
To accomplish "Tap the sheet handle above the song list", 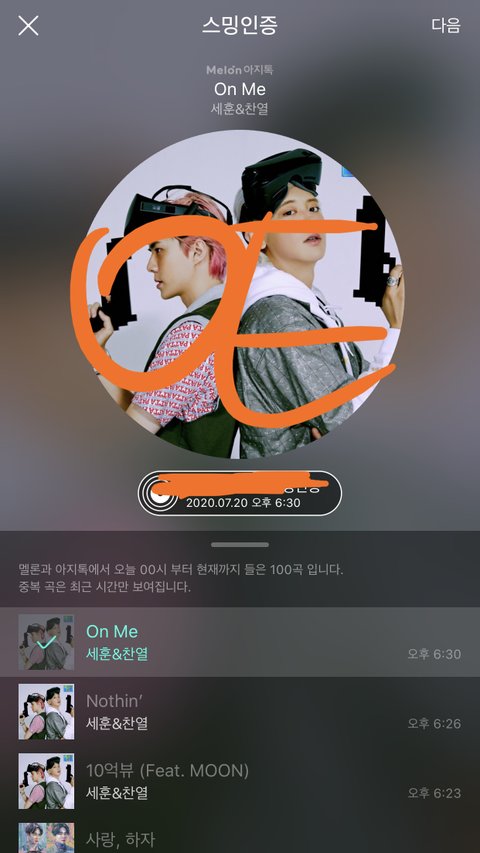I will pos(240,545).
